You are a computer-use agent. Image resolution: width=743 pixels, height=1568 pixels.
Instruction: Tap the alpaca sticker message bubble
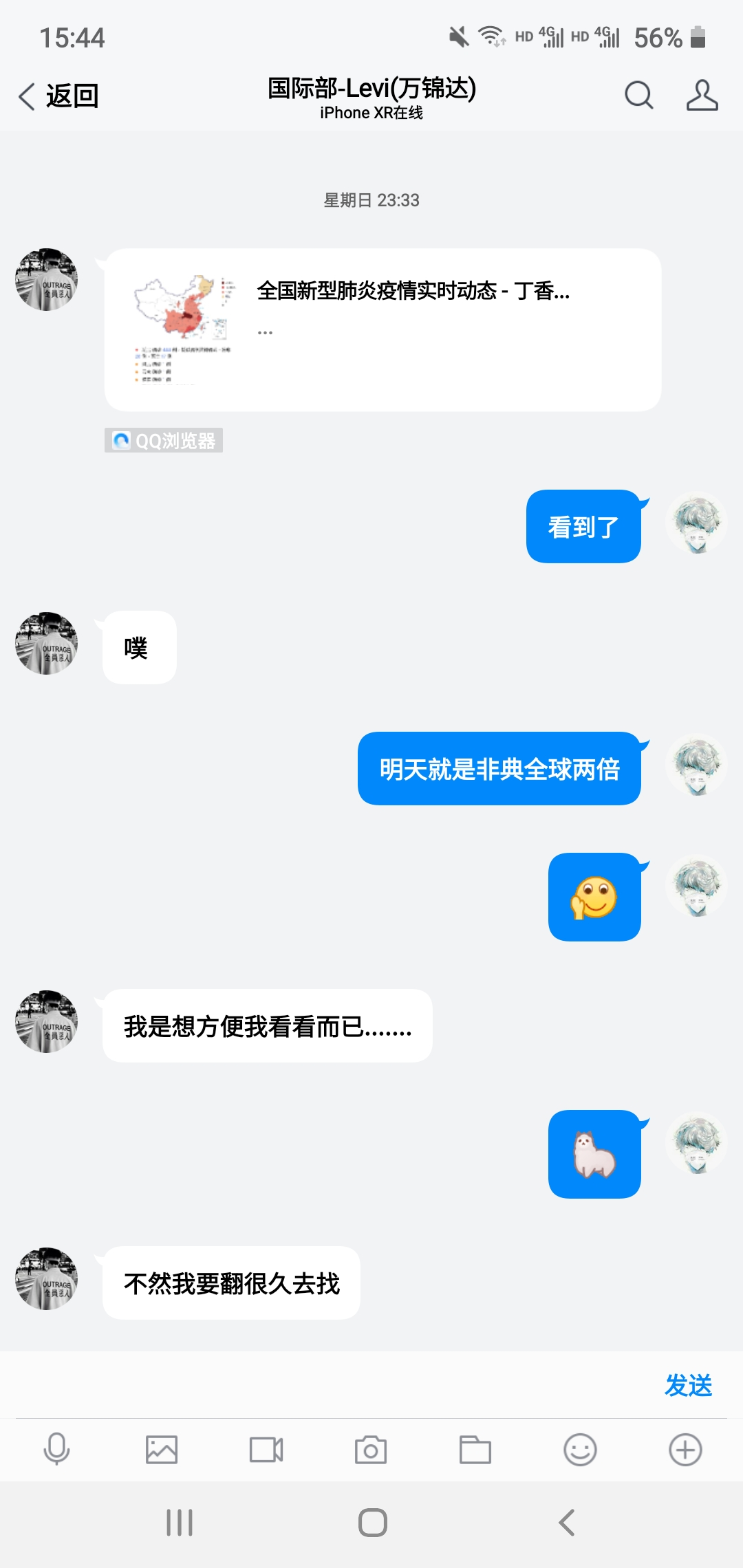593,1154
